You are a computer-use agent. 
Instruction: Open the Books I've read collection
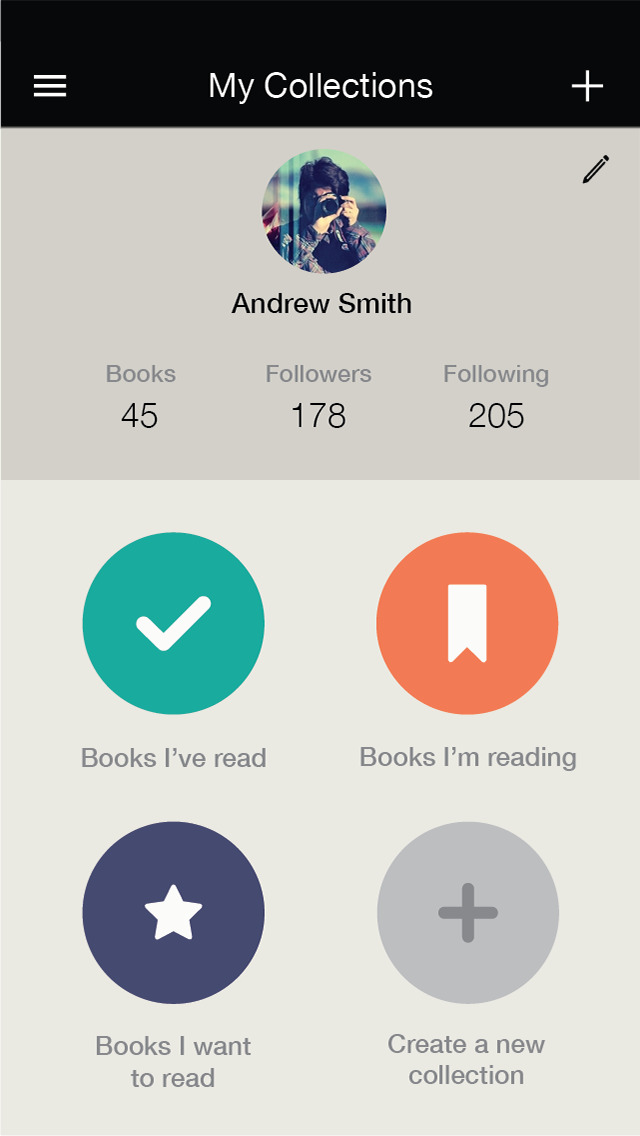pyautogui.click(x=173, y=624)
